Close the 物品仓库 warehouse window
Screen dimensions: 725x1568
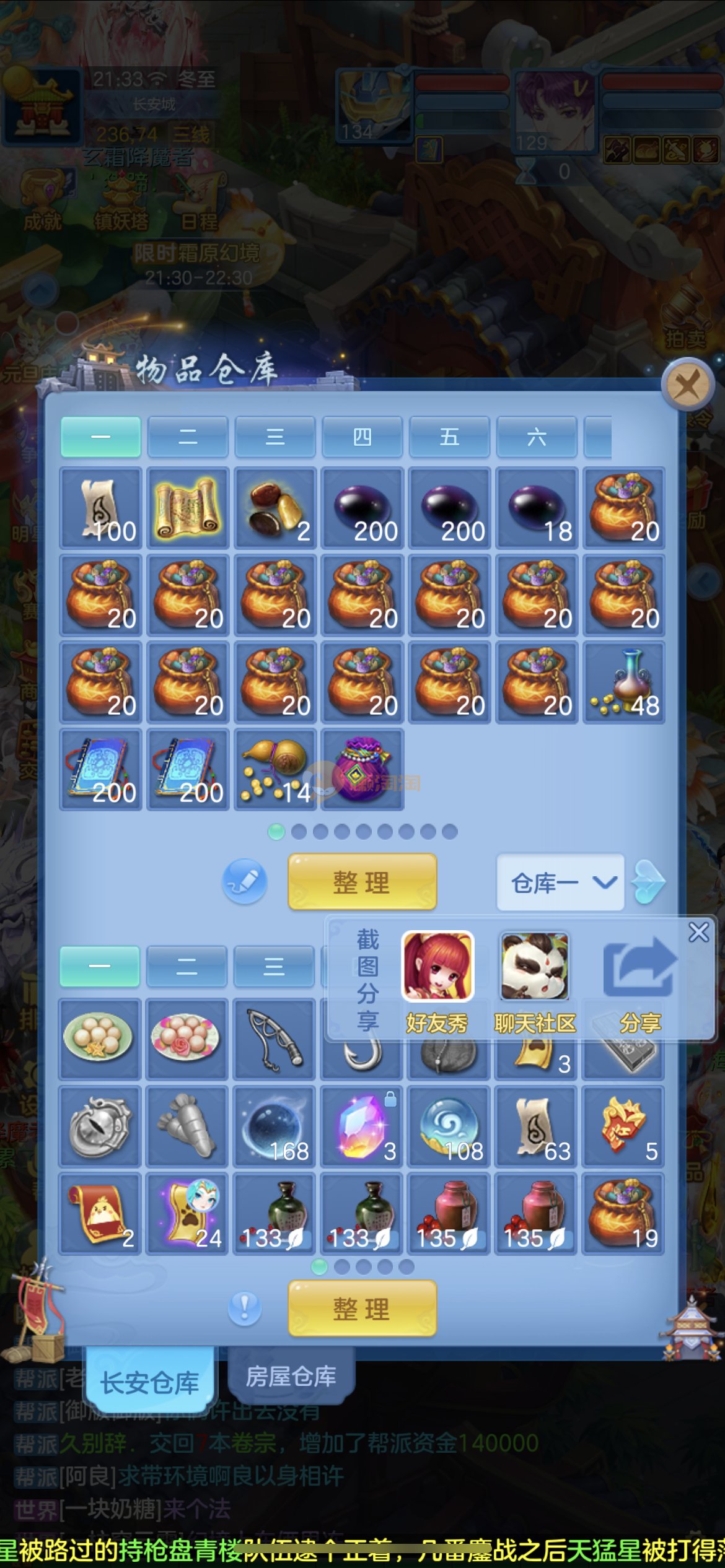[x=687, y=385]
